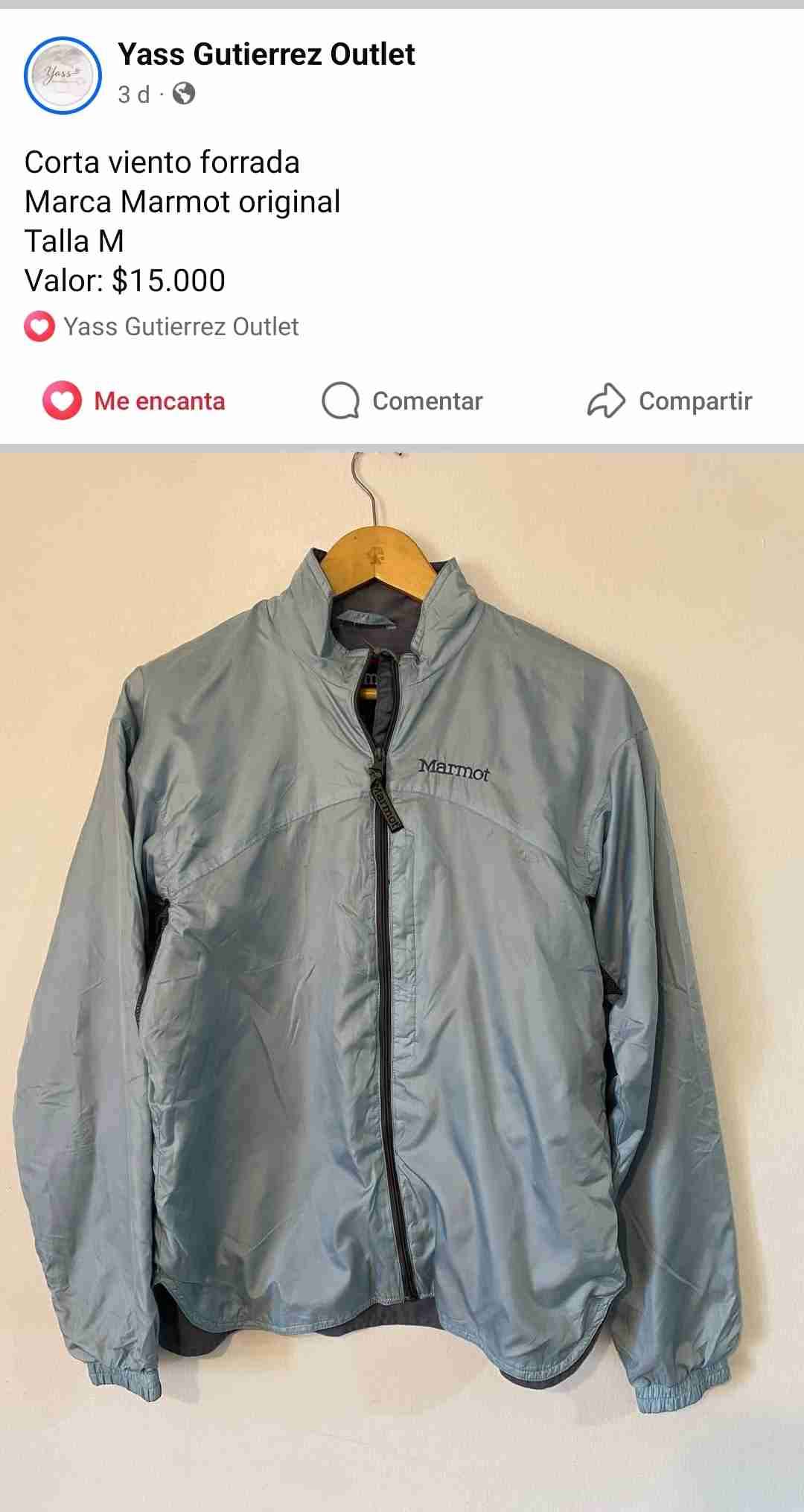
Task: Tap Comentar to write a comment
Action: 402,401
